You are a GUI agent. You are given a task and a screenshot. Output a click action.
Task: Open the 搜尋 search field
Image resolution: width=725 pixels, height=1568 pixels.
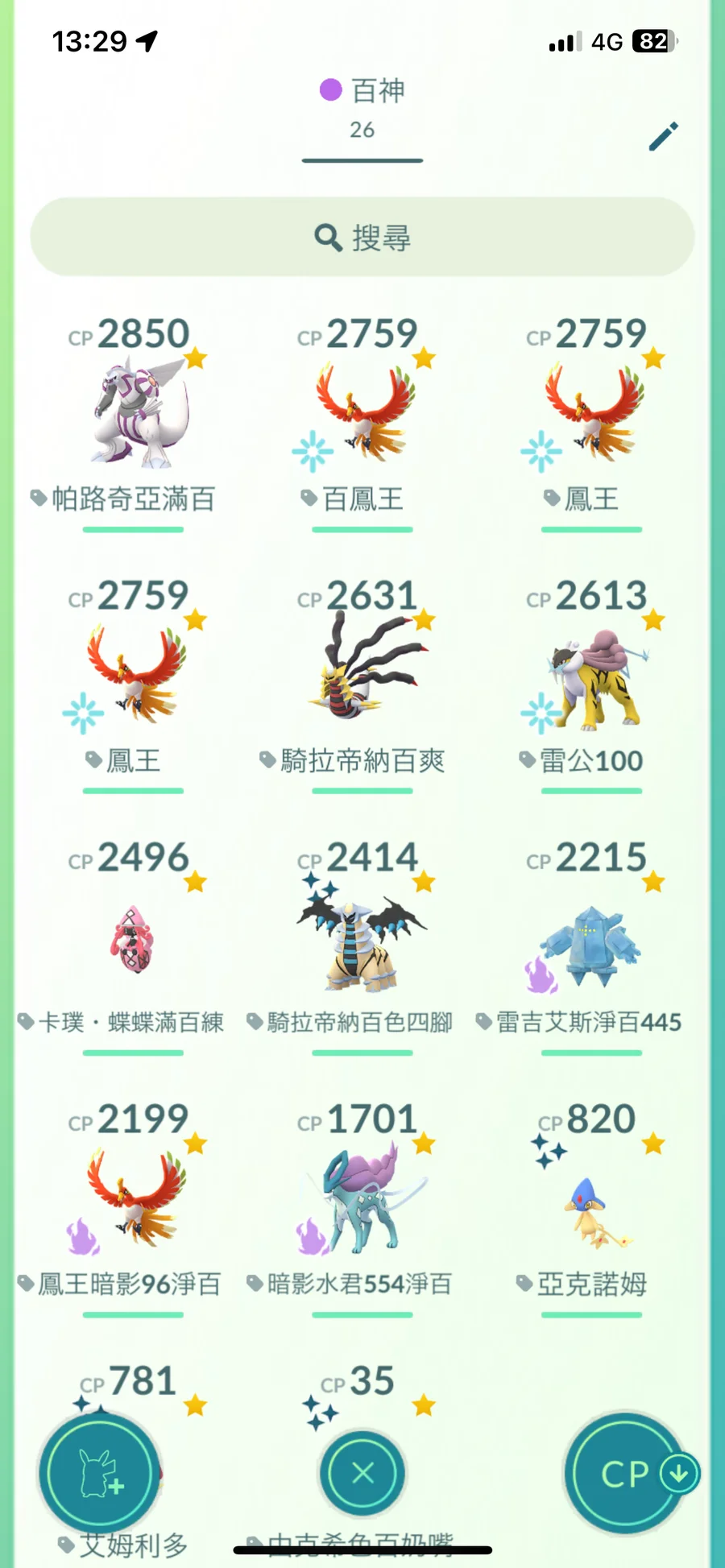coord(362,238)
